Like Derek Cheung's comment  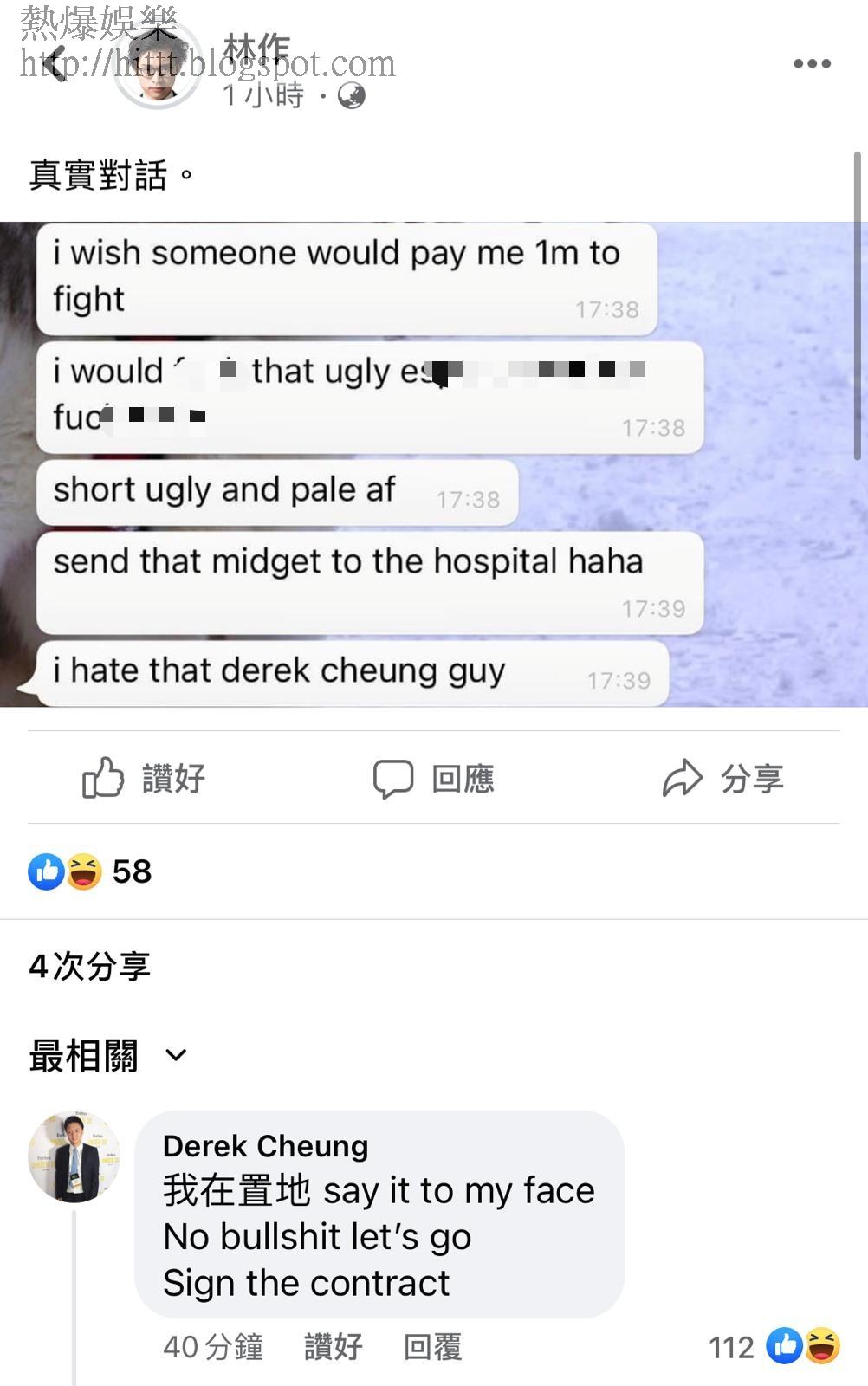coord(333,1347)
